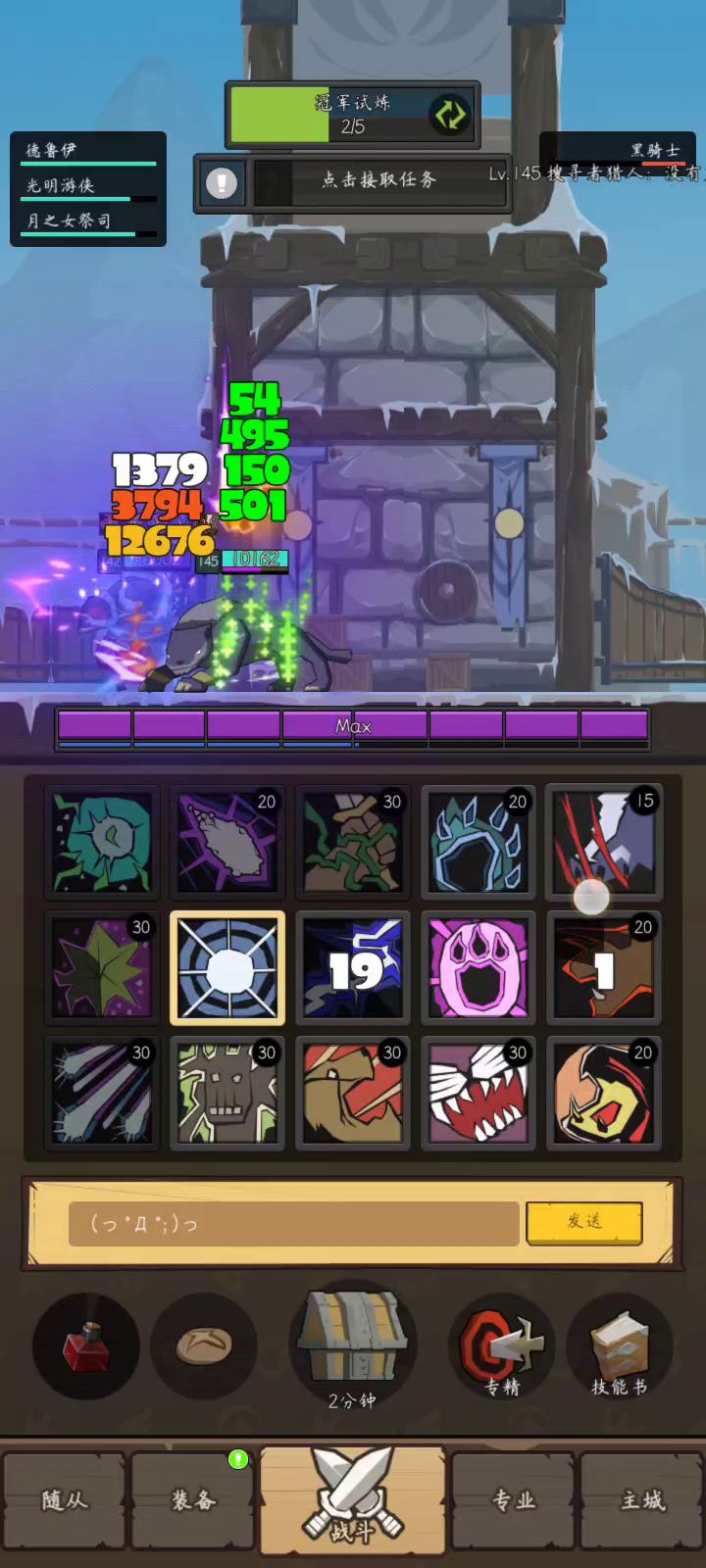Activate the highlighted white burst skill

point(227,968)
